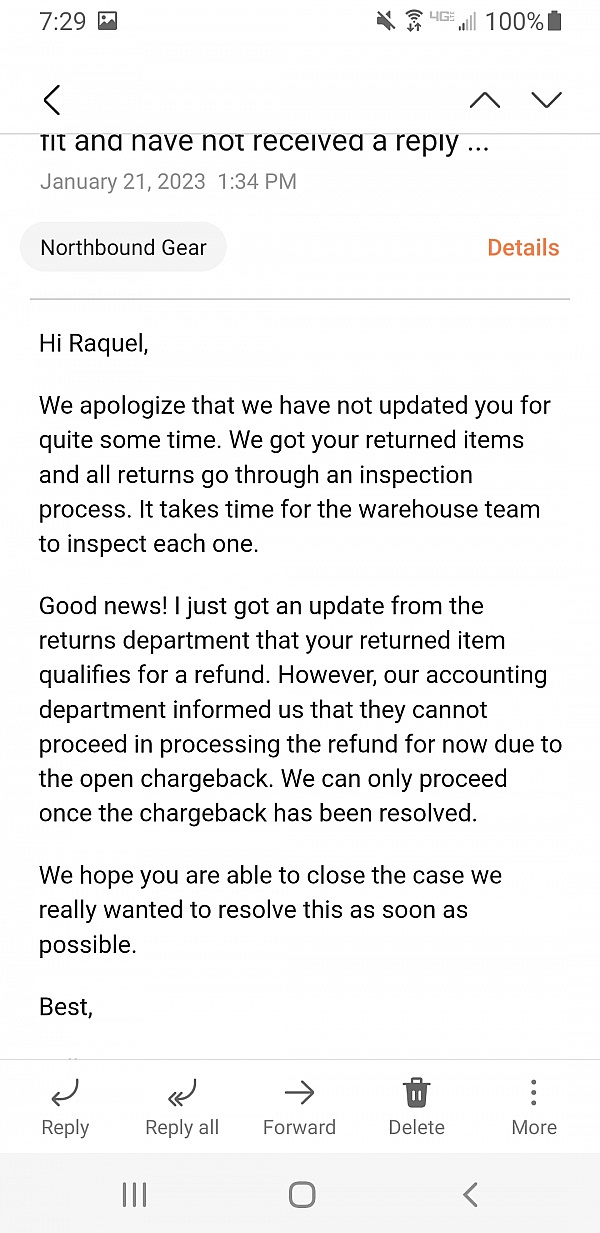Reply to this email

65,1107
